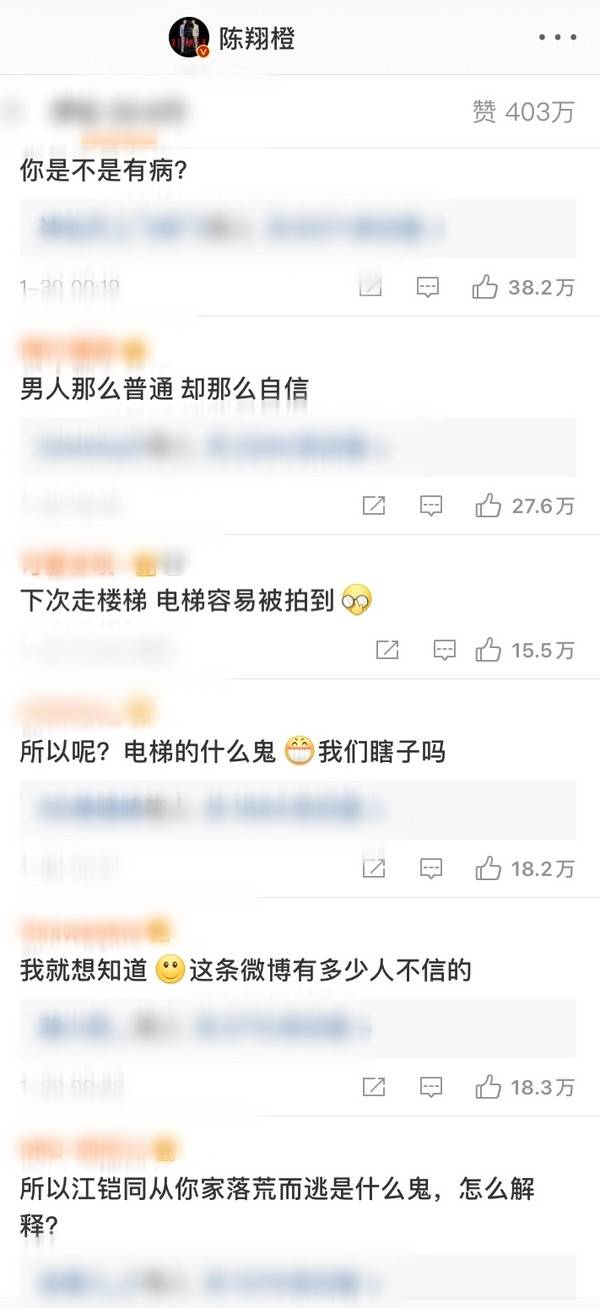Reply to the comment 你是不是有病?
This screenshot has height=1308, width=600.
[x=428, y=288]
